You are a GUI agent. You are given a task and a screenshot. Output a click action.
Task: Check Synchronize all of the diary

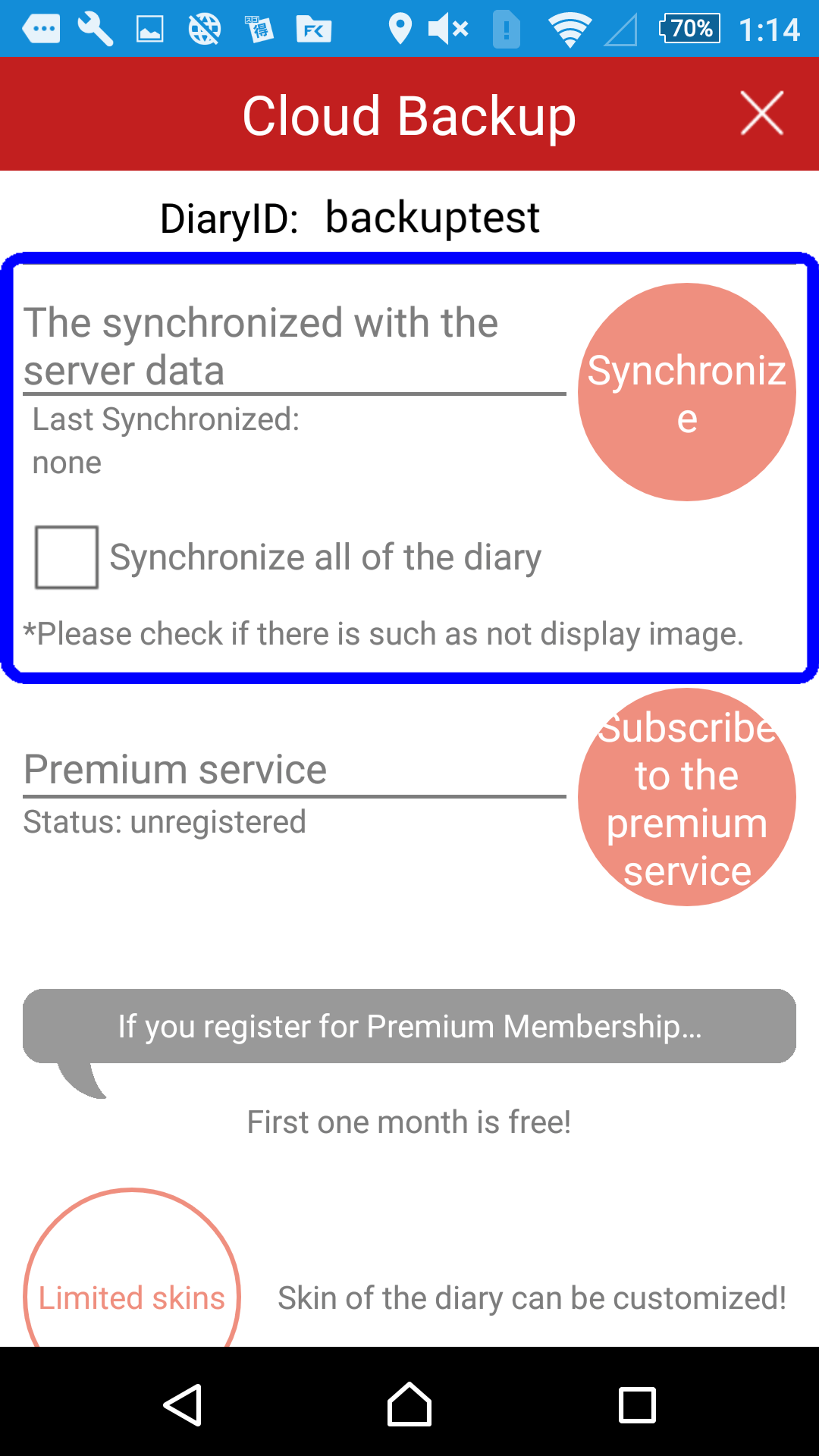[67, 557]
